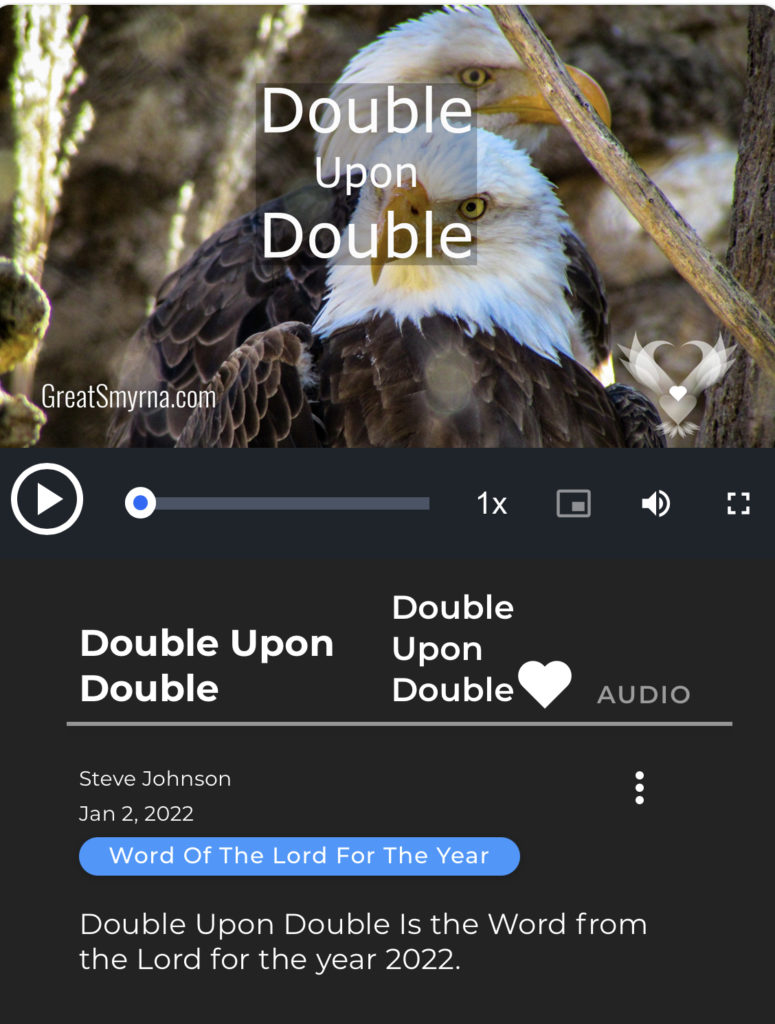775x1024 pixels.
Task: Mute the audio volume
Action: [655, 504]
